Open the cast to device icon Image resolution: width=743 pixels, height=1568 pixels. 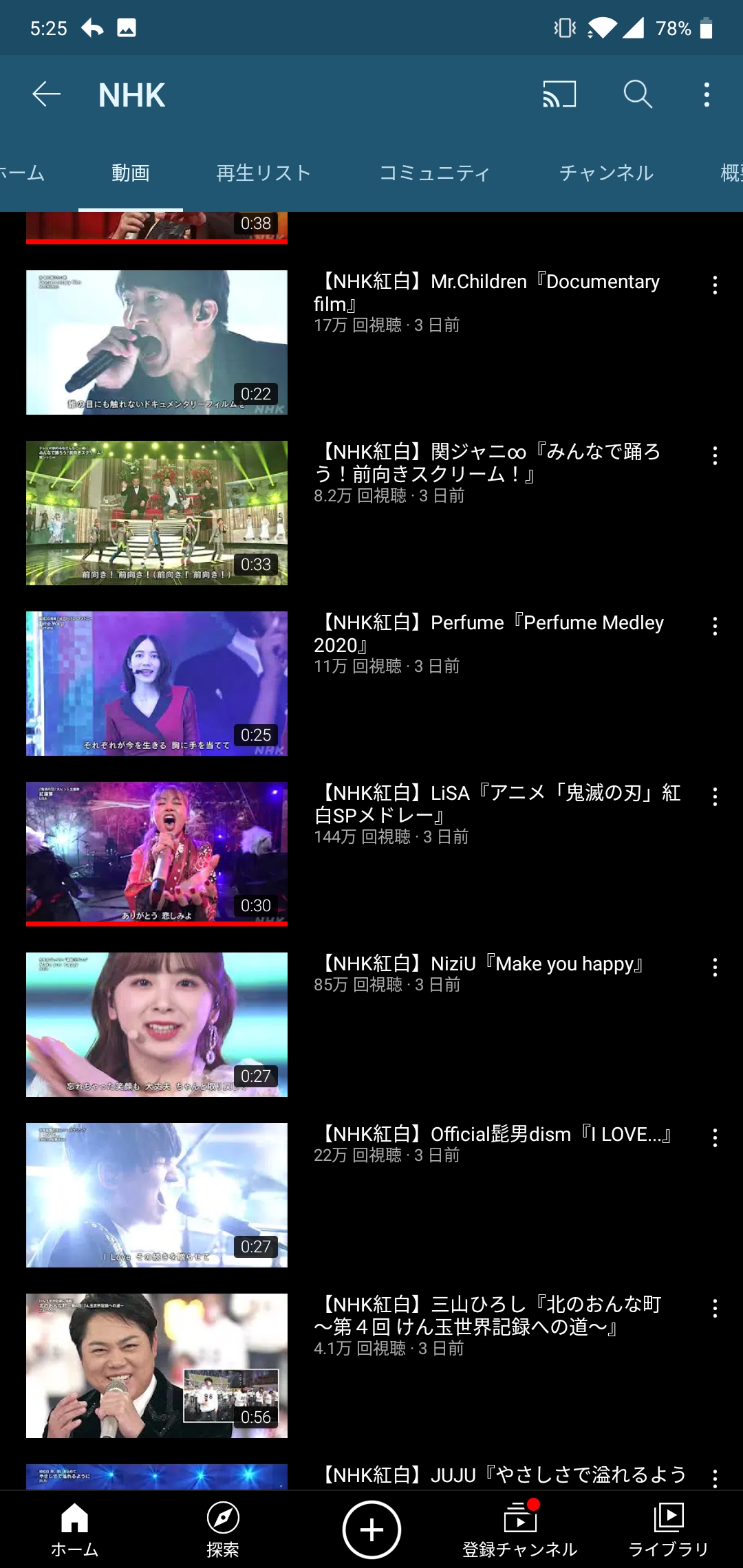coord(559,94)
